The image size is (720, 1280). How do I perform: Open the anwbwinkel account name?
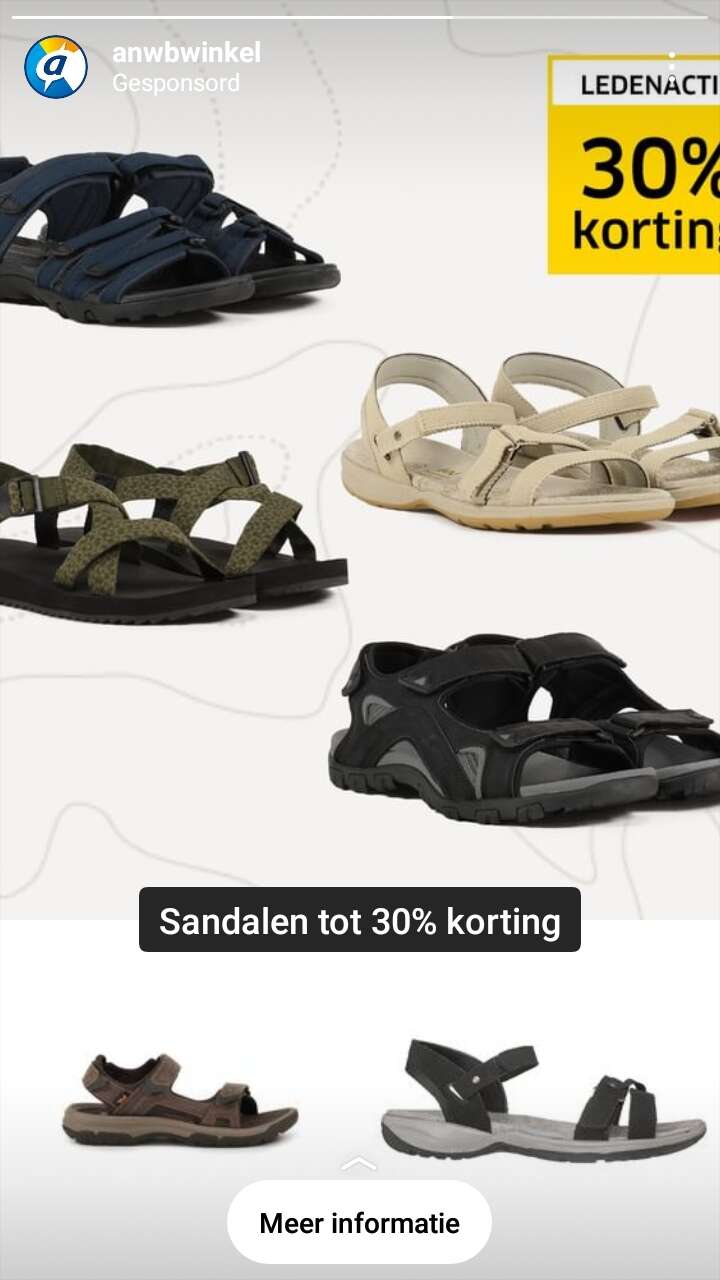tap(186, 53)
